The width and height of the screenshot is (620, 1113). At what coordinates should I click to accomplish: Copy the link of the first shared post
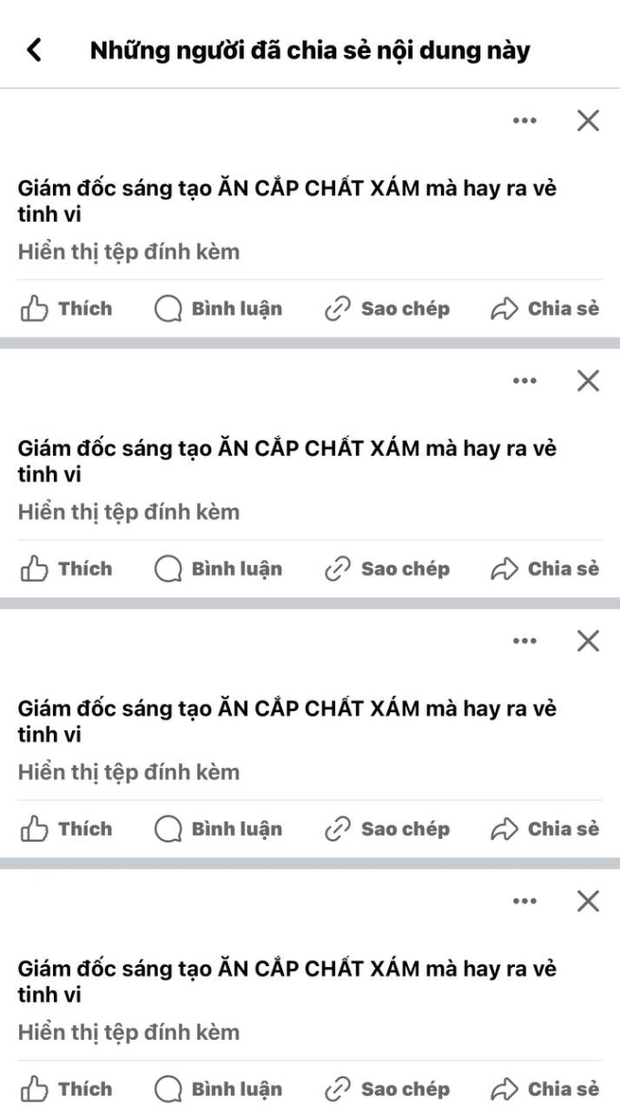[x=387, y=309]
